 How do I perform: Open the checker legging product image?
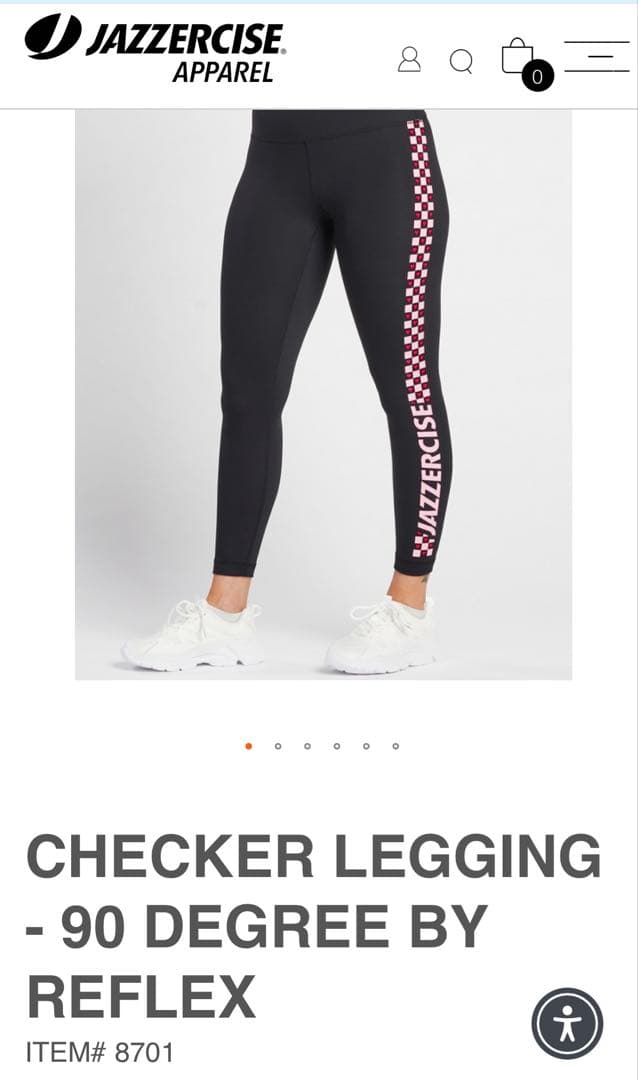tap(323, 394)
